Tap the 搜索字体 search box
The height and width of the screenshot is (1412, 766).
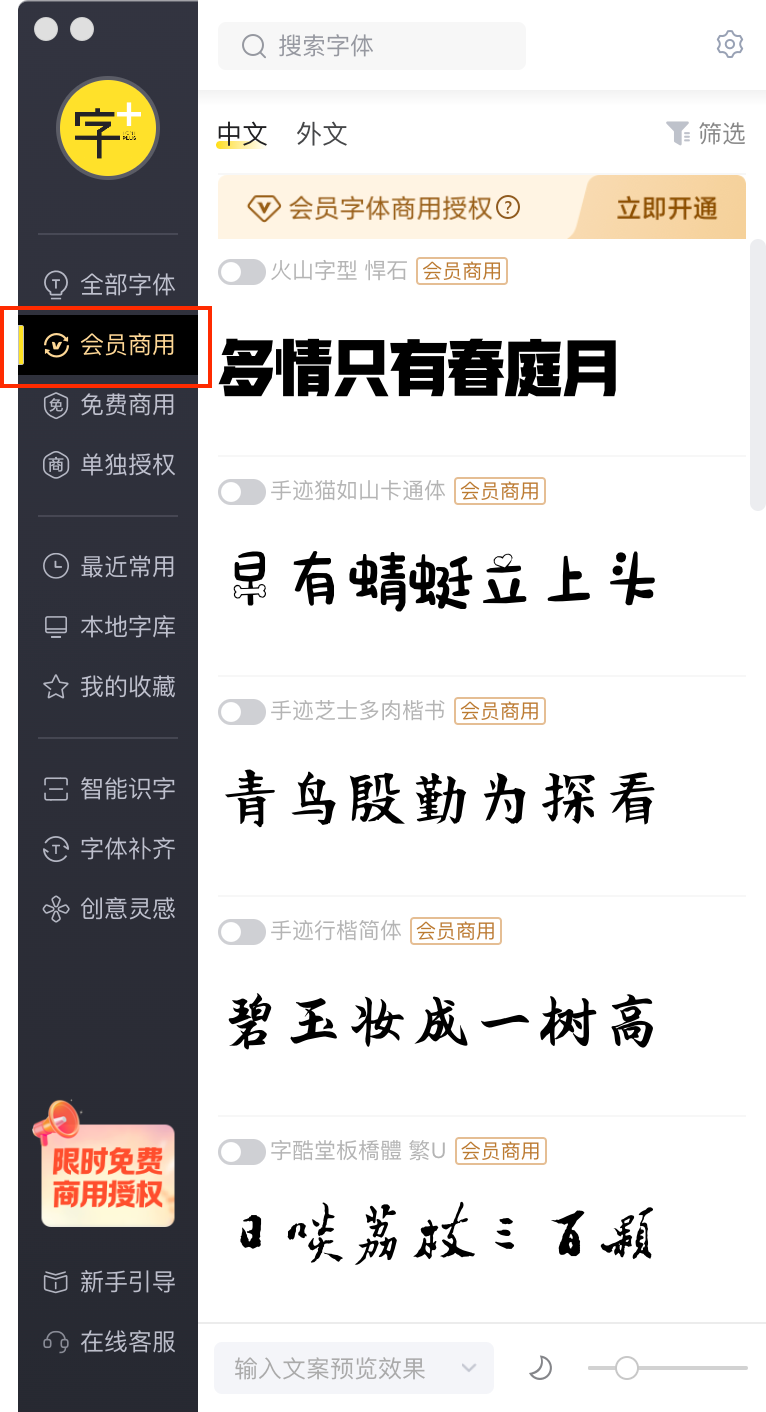coord(372,46)
